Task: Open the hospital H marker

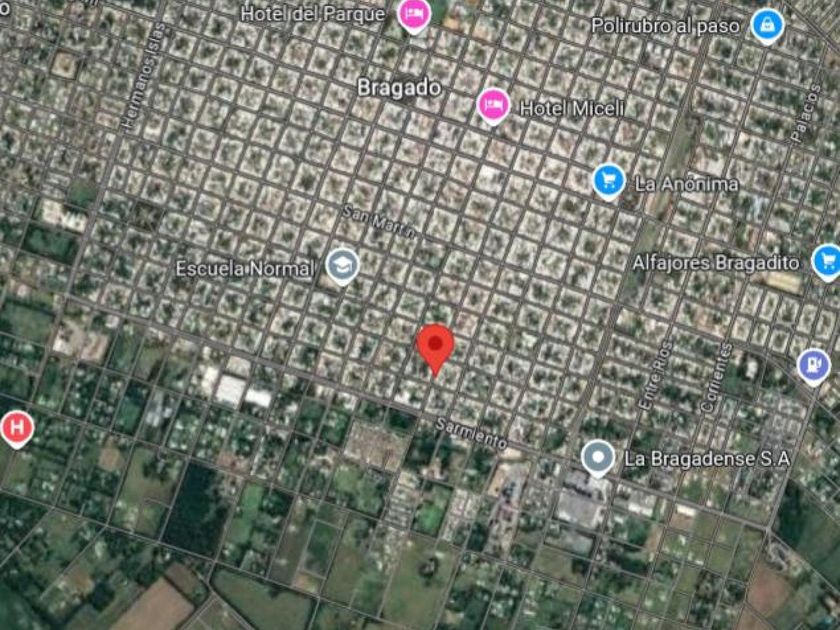Action: pyautogui.click(x=17, y=429)
